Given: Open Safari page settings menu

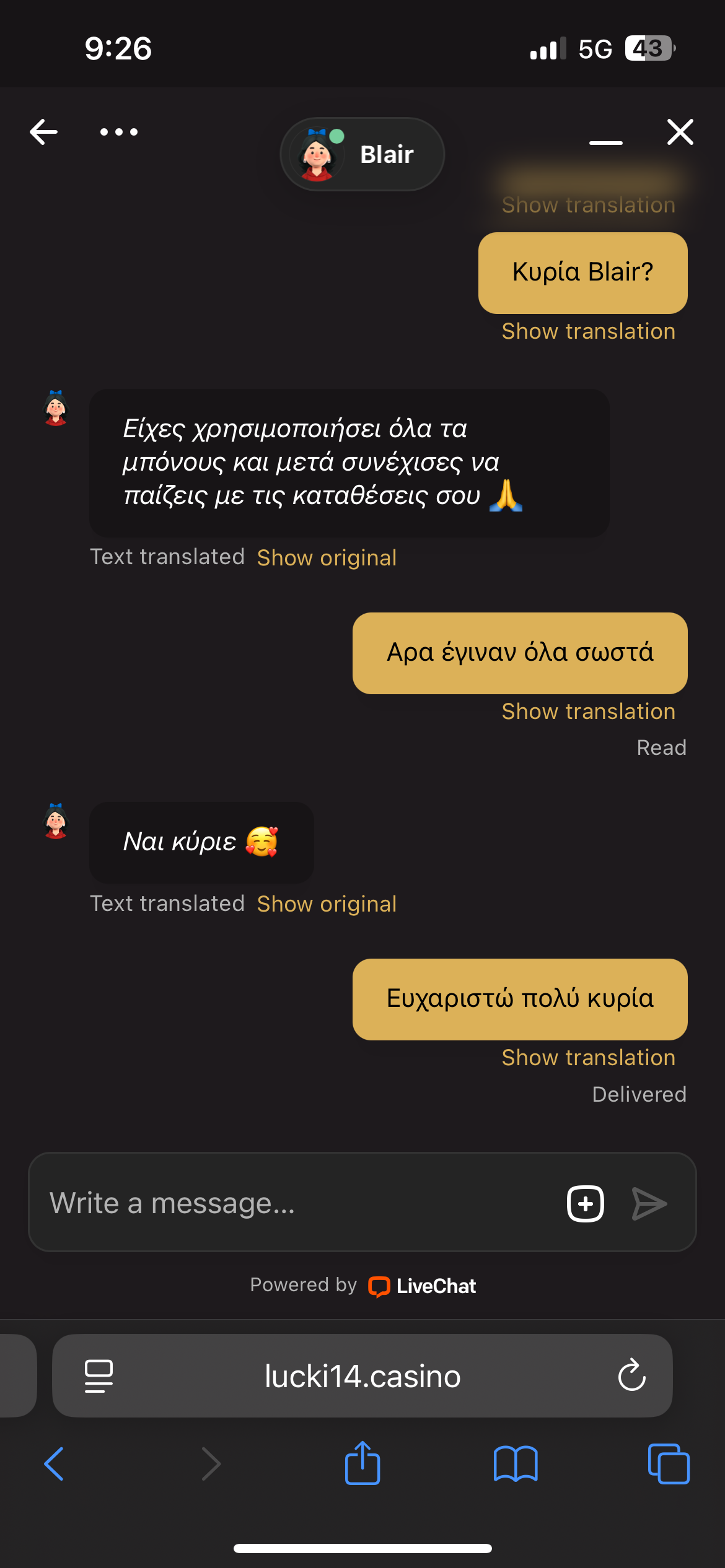Looking at the screenshot, I should tap(99, 1376).
